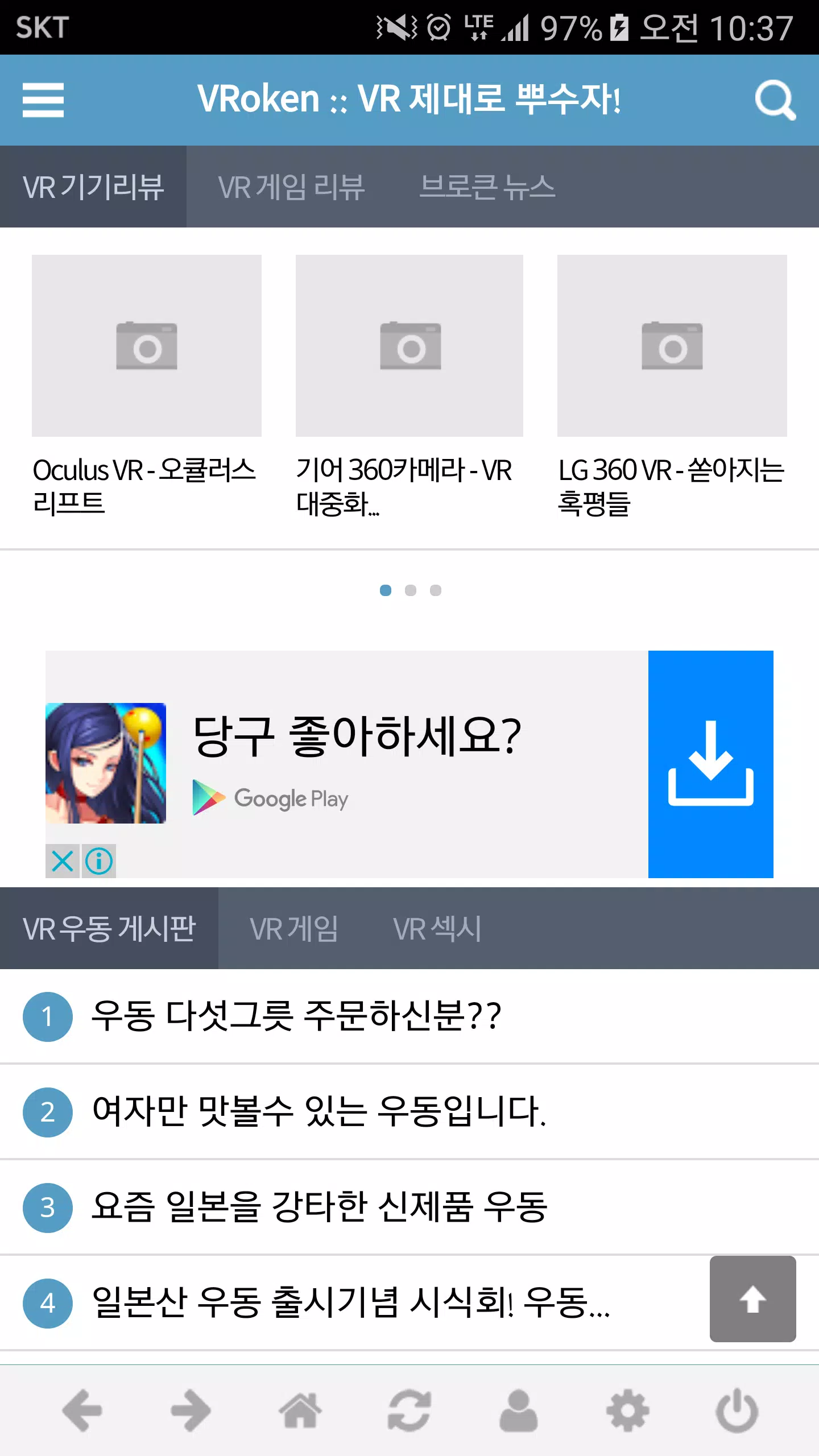Open the search icon in header
This screenshot has width=819, height=1456.
pos(775,100)
